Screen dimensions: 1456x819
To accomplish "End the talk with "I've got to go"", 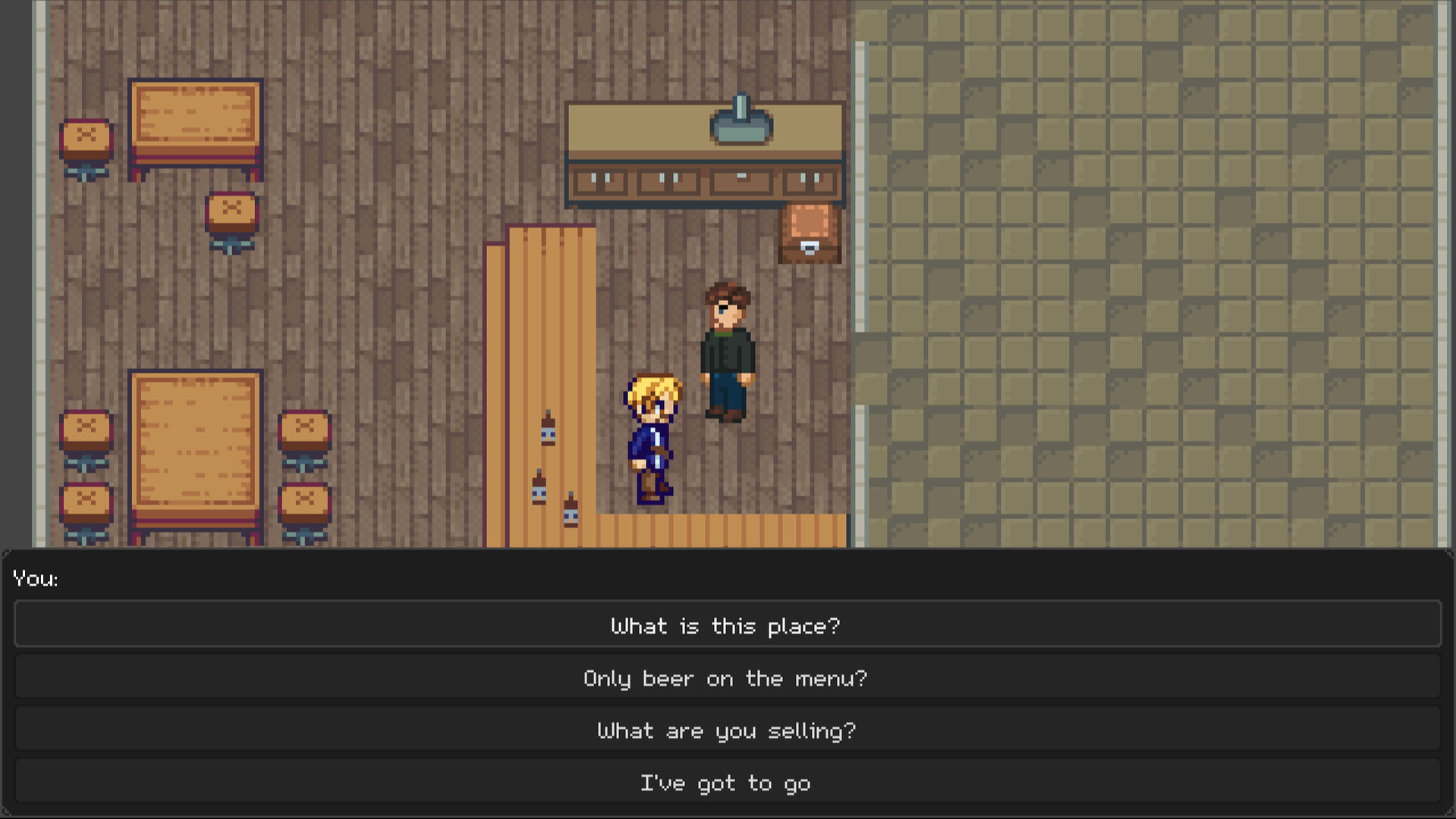I will [x=727, y=782].
